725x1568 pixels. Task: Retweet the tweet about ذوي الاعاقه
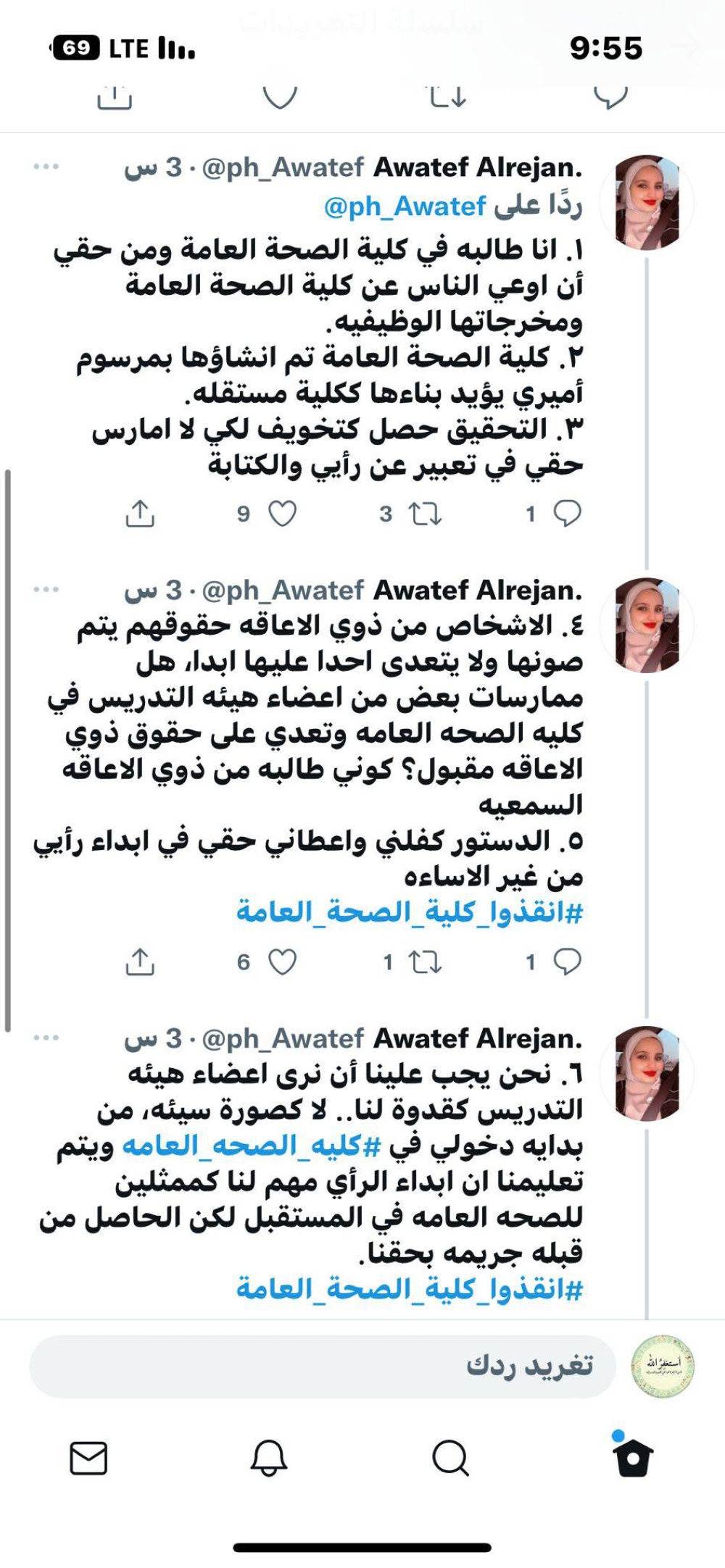point(425,962)
